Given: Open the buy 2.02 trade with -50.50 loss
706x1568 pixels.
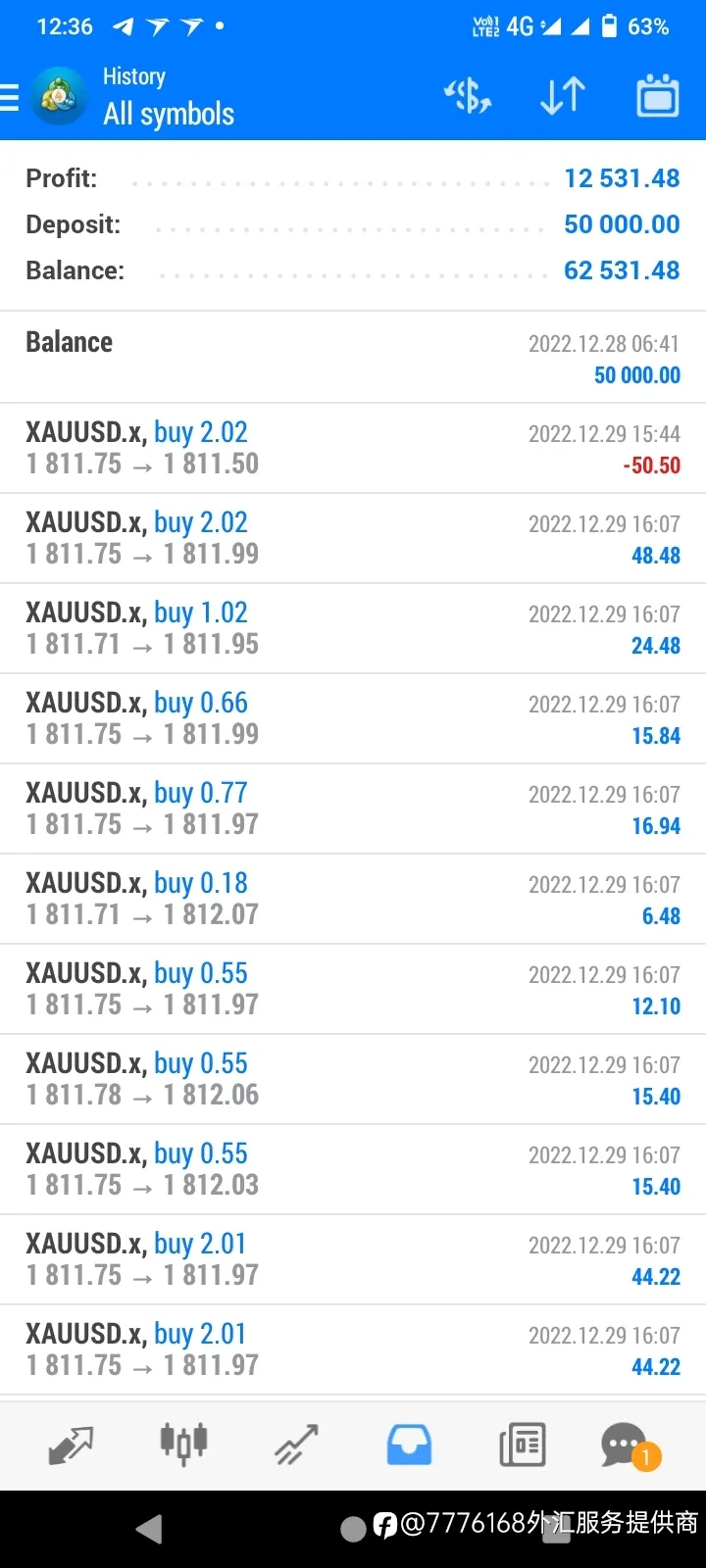Looking at the screenshot, I should click(353, 448).
